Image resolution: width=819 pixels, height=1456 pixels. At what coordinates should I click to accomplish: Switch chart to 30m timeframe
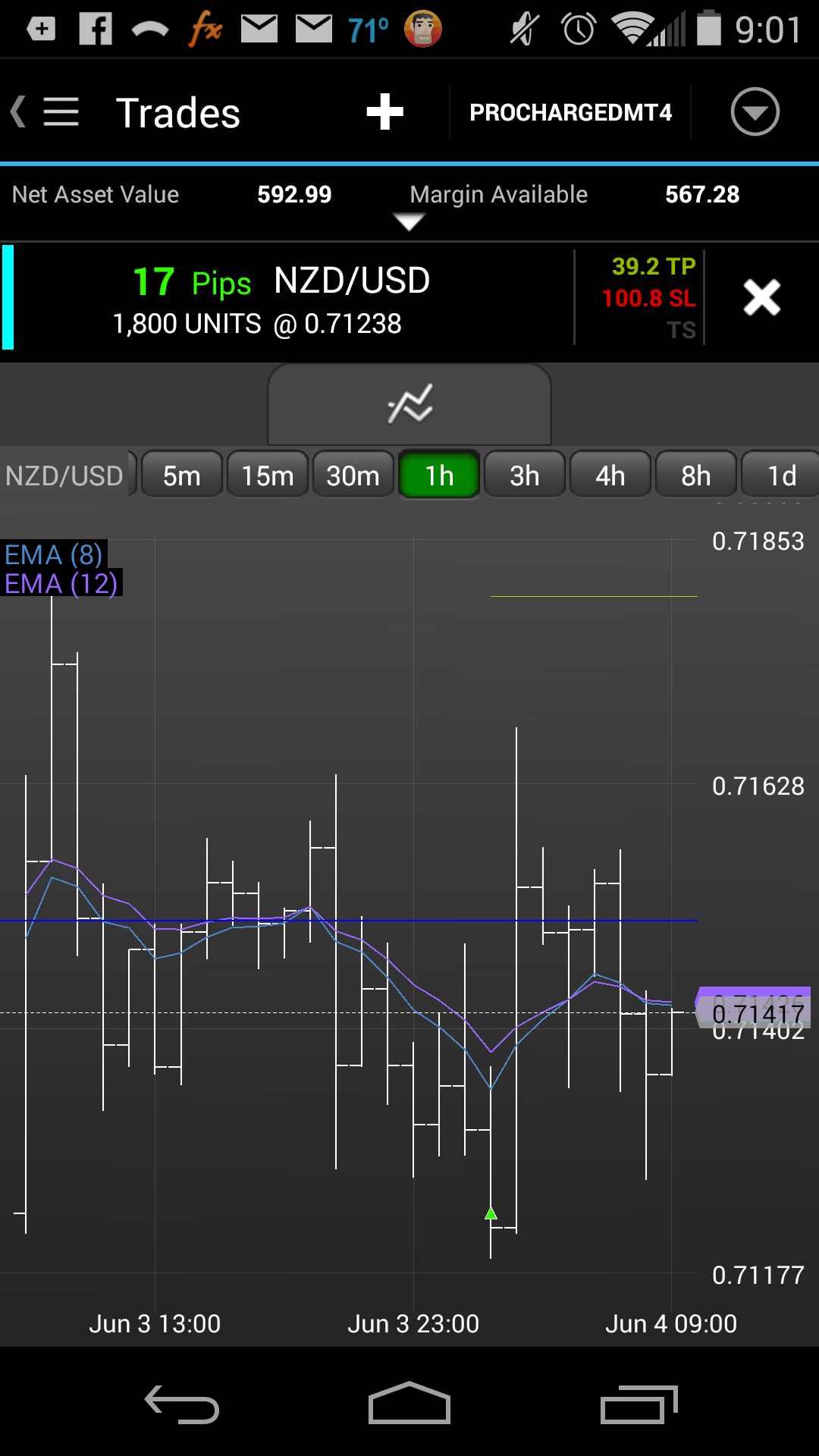[x=353, y=475]
